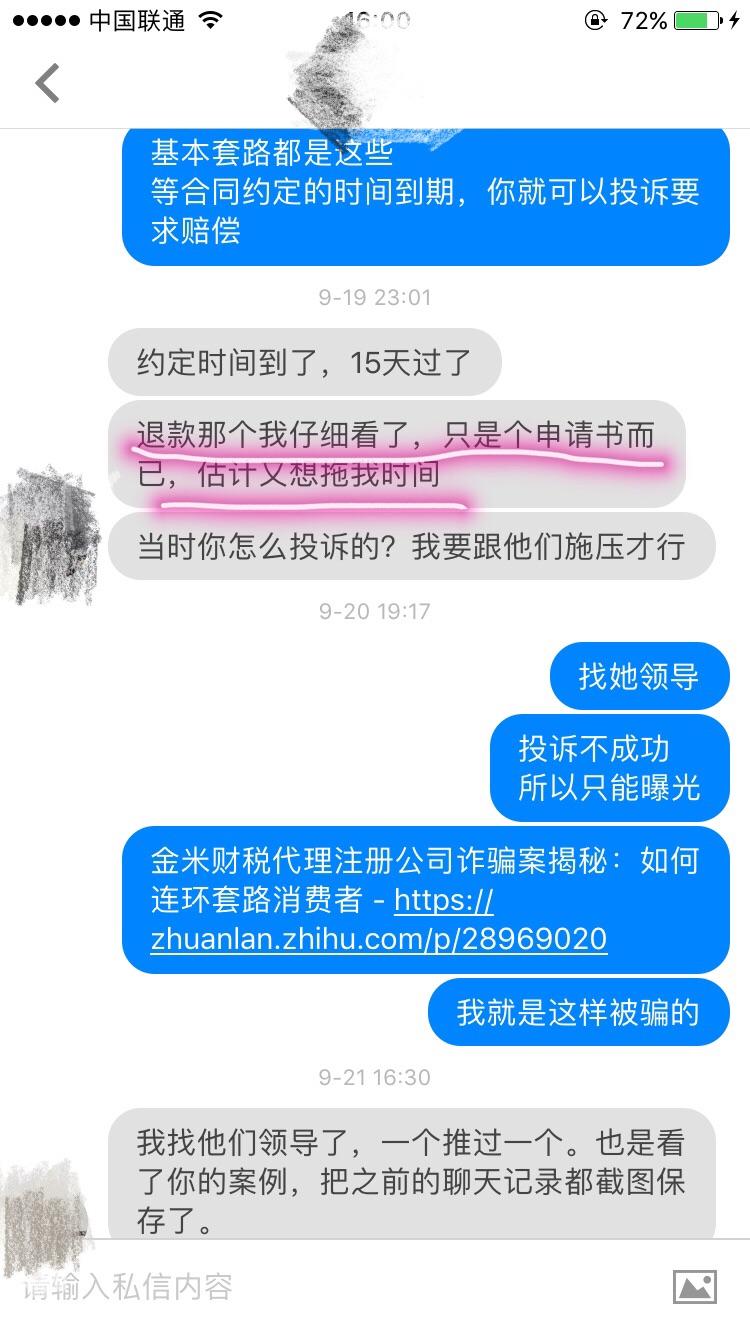The image size is (750, 1334).
Task: Tap the 9-21 16:30 timestamp
Action: [375, 1077]
